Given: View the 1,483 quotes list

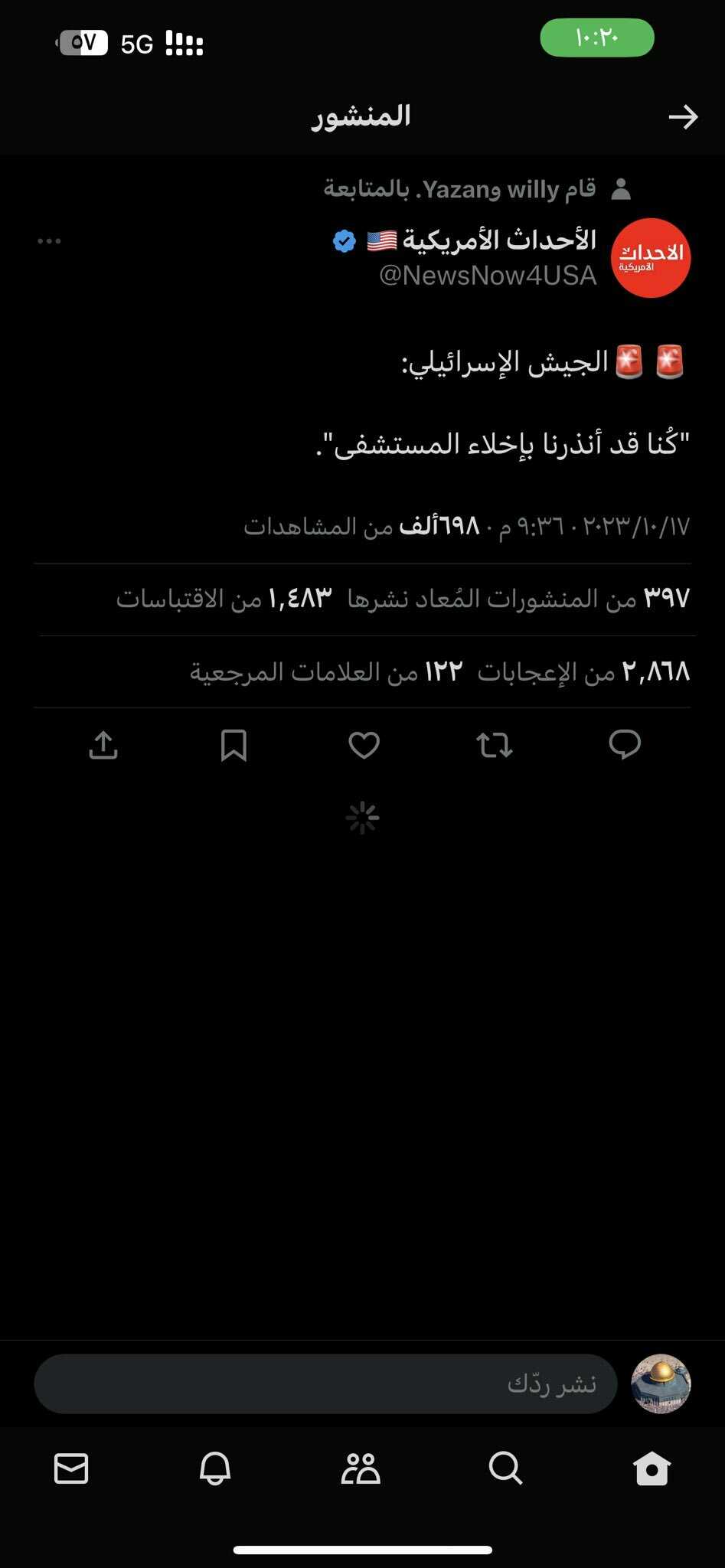Looking at the screenshot, I should pos(224,599).
